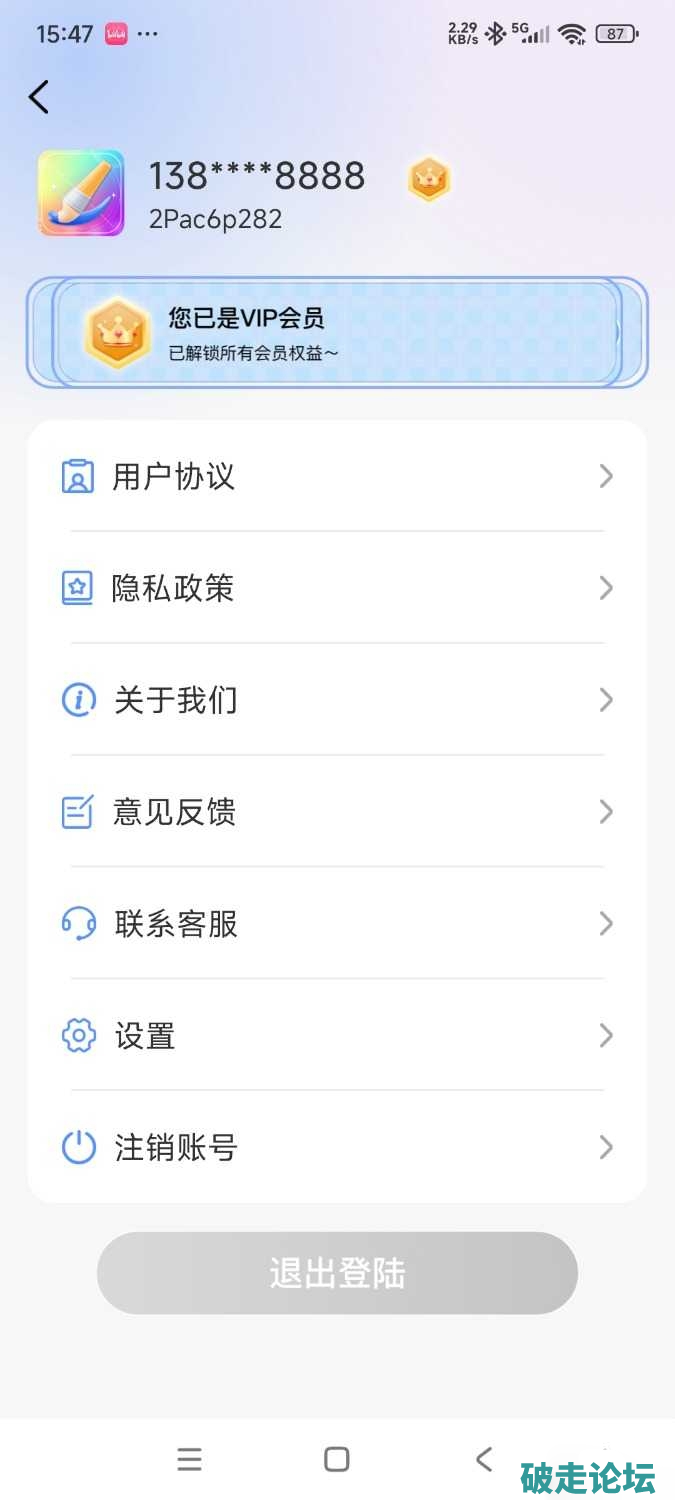
Task: Open 关于我们 (About Us)
Action: click(337, 700)
